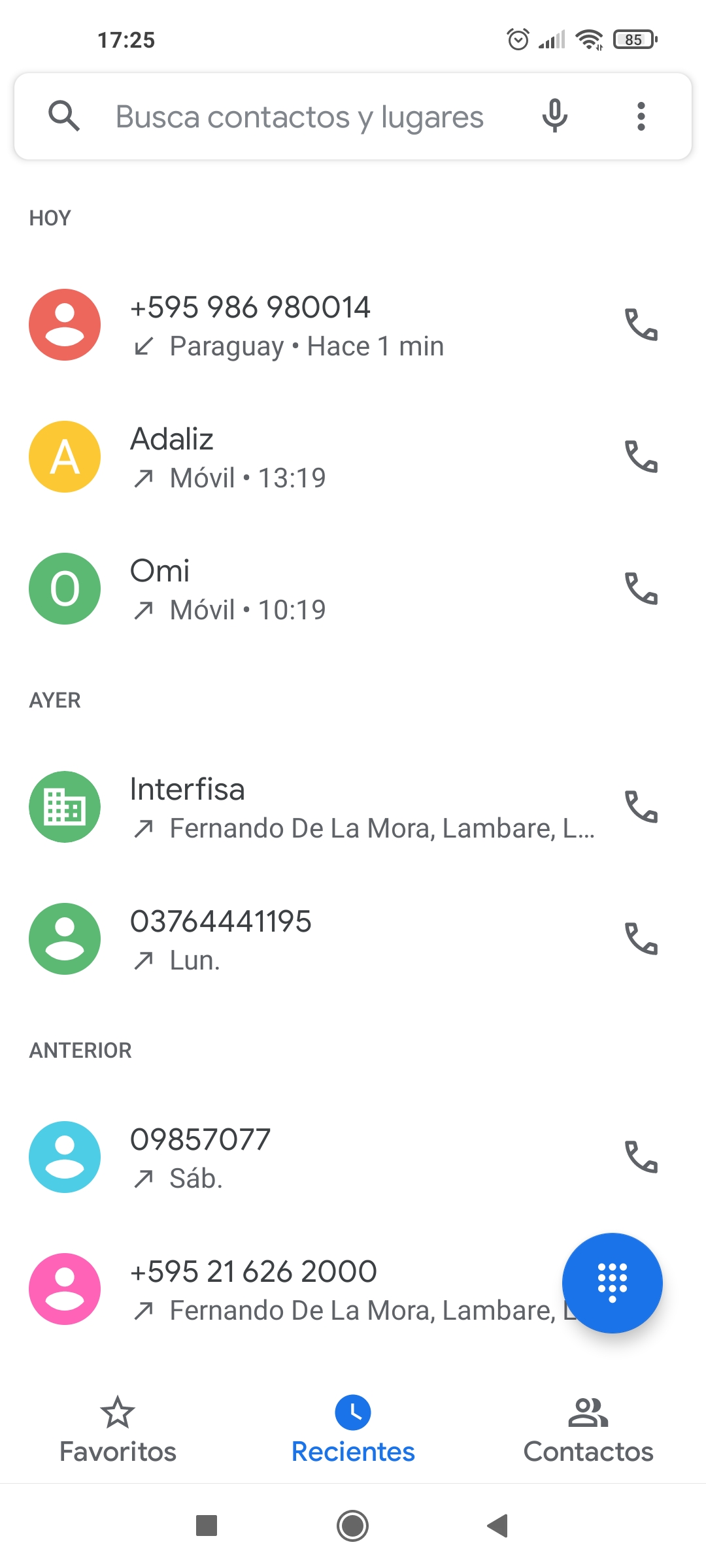Start voice search with the microphone
706x1568 pixels.
click(554, 116)
